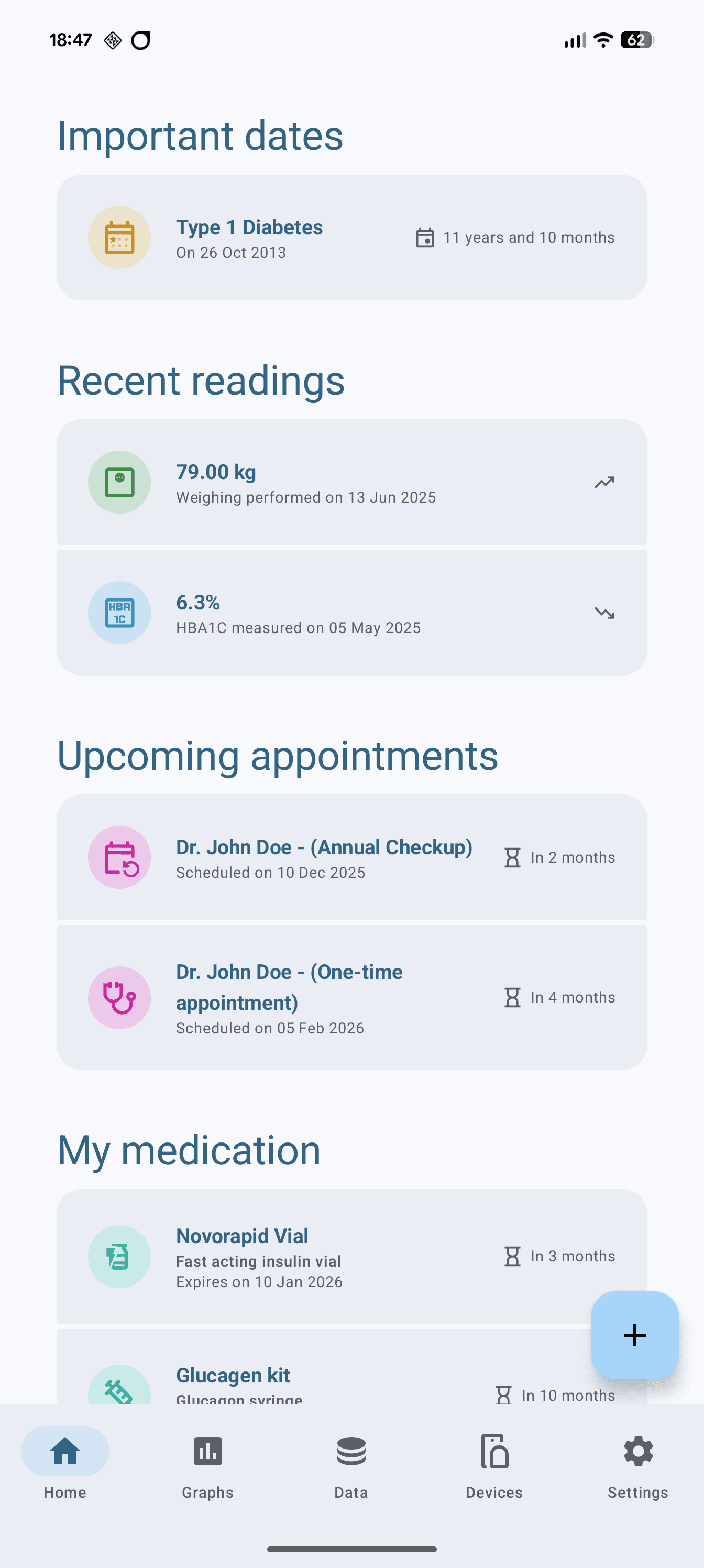Tap the stethoscope icon for one-time appointment
Screen dimensions: 704x1568
119,998
